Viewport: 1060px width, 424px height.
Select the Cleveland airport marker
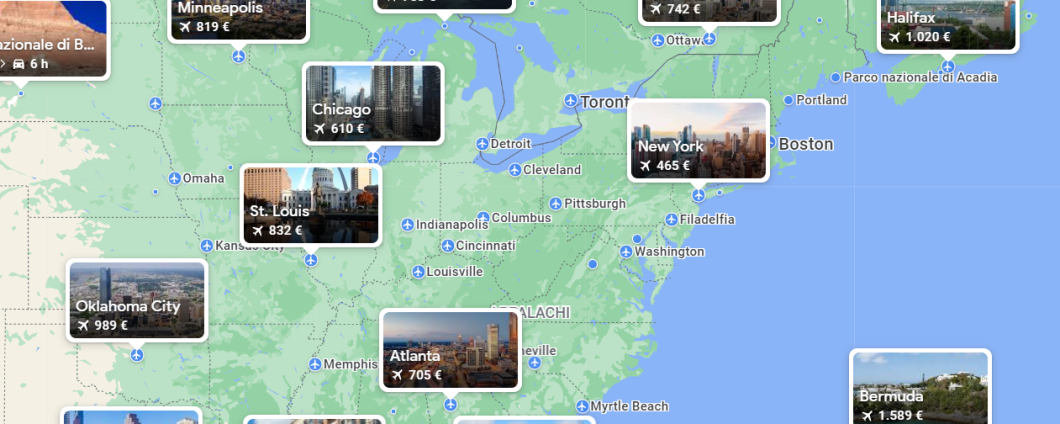coord(515,170)
